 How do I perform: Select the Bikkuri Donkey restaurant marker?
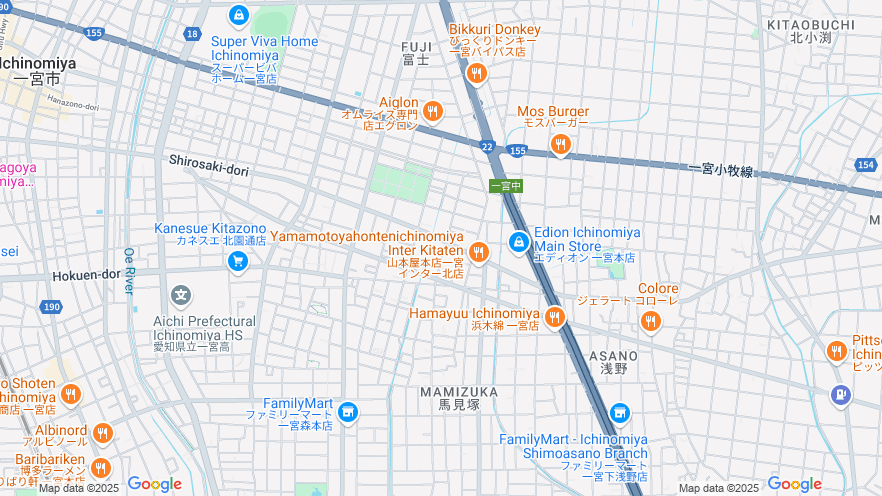[x=477, y=72]
